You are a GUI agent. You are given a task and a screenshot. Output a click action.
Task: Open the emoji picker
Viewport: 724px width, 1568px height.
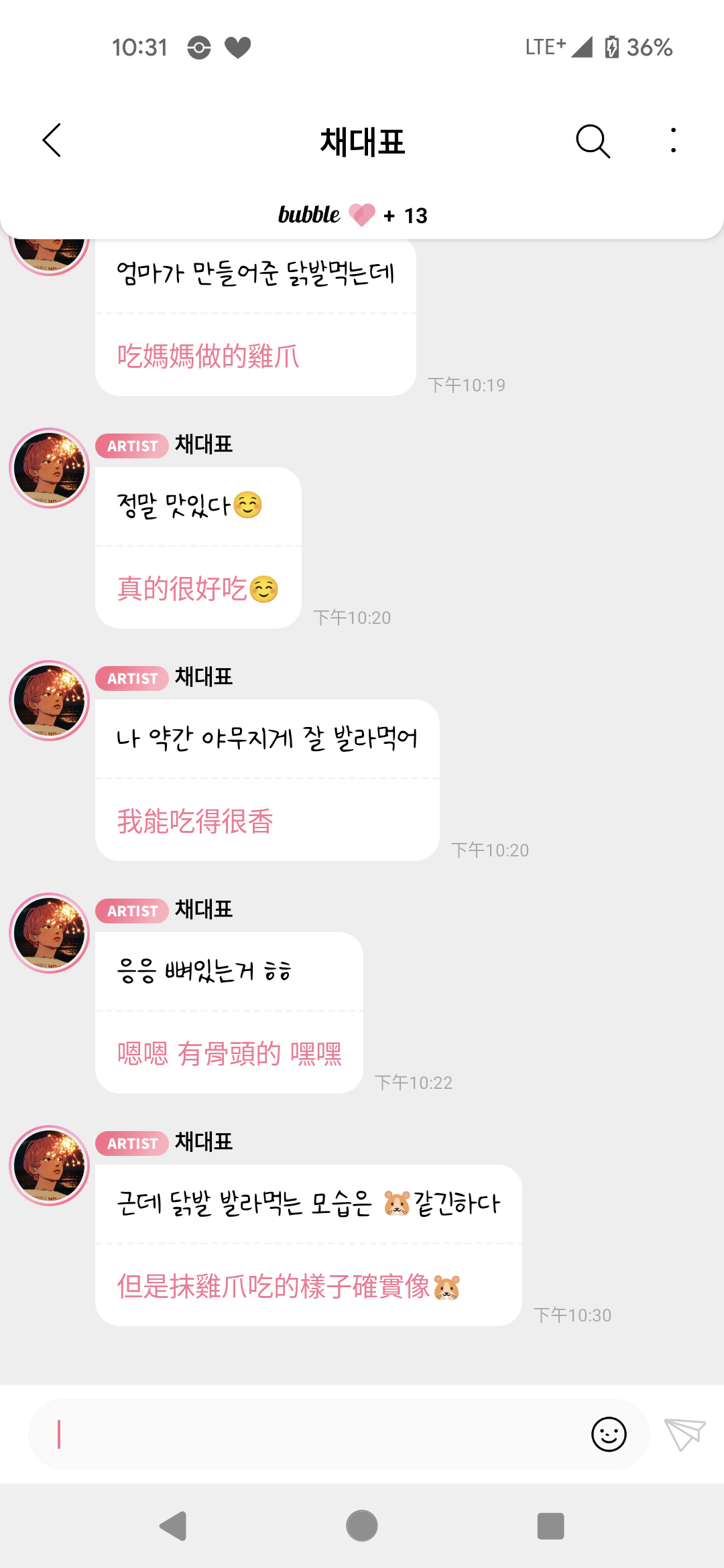[609, 1434]
